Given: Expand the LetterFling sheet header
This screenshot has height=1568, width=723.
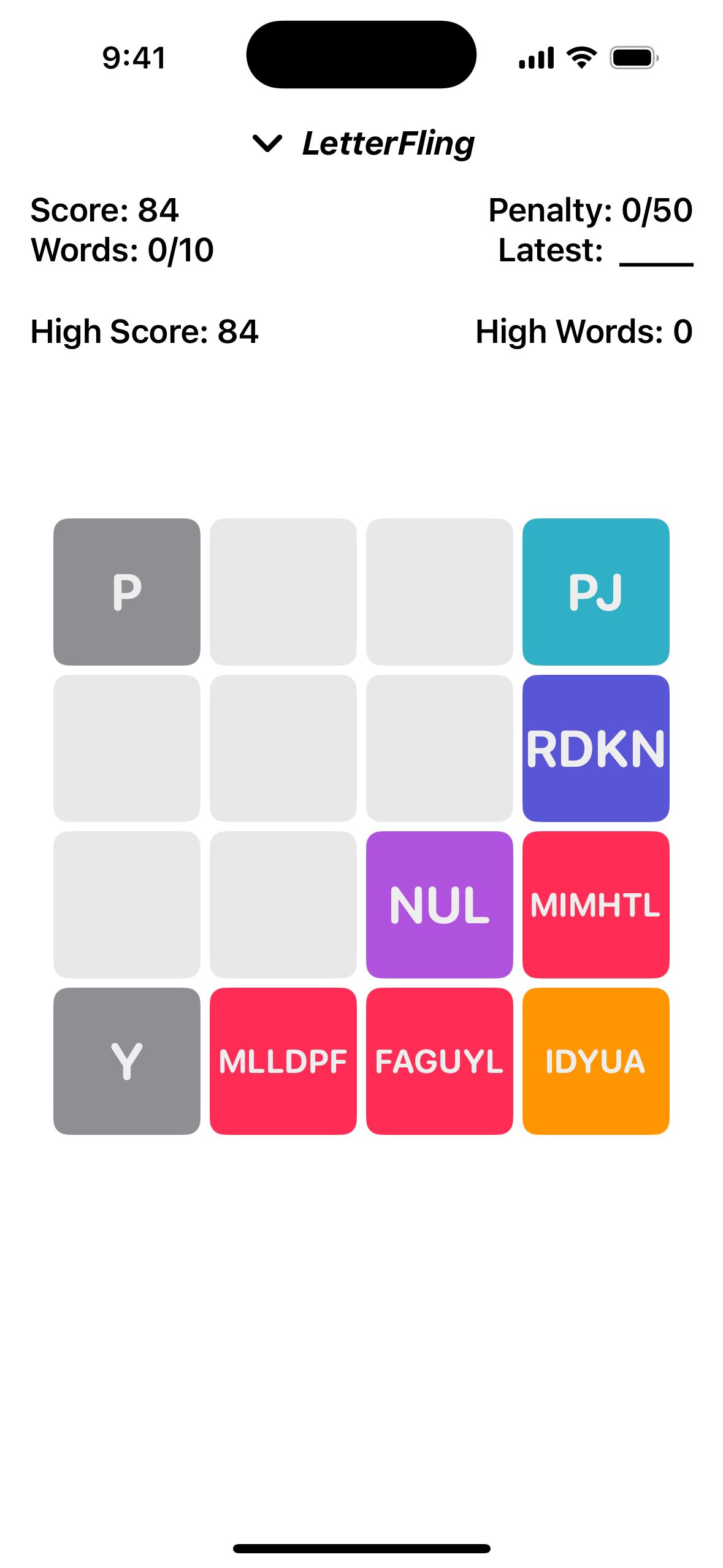Looking at the screenshot, I should coord(268,145).
